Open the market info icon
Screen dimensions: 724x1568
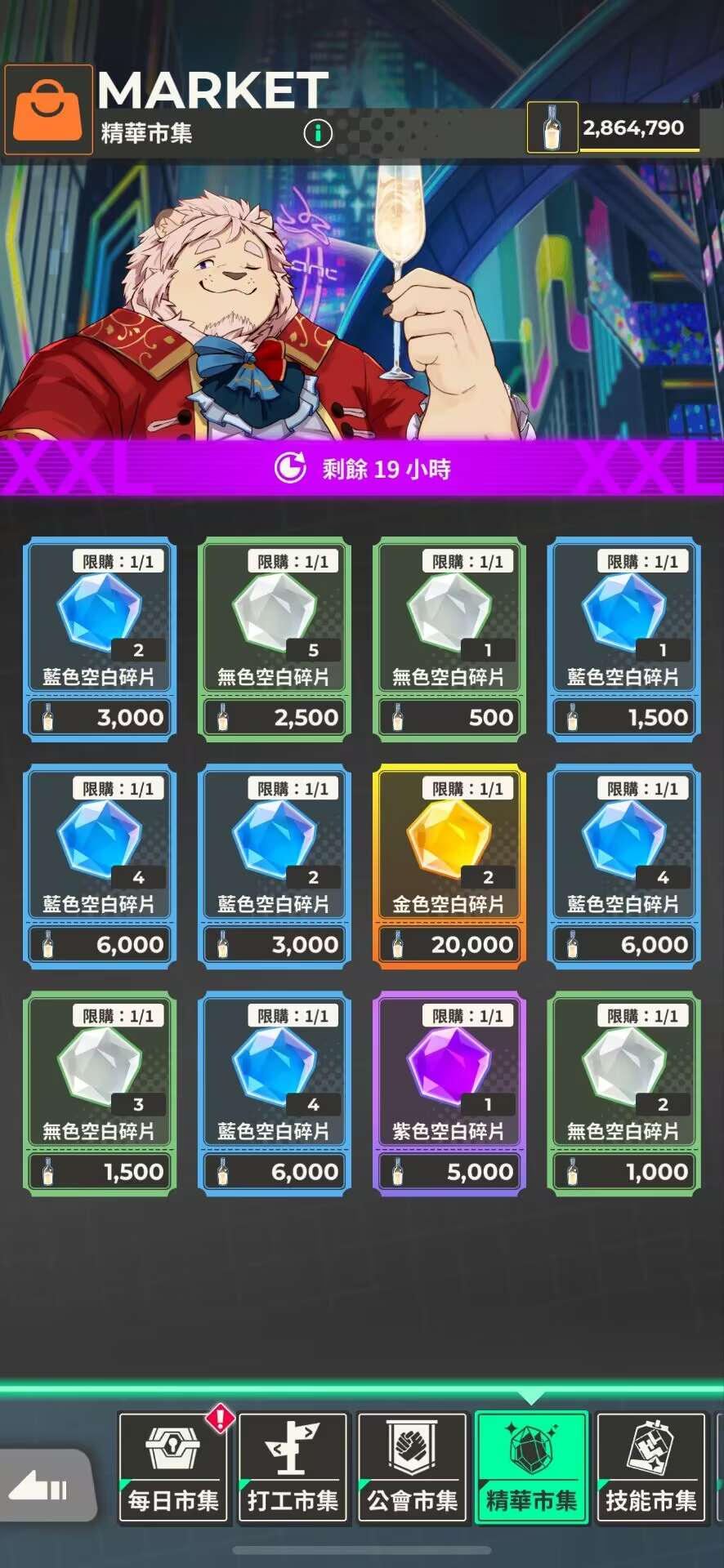(x=318, y=133)
